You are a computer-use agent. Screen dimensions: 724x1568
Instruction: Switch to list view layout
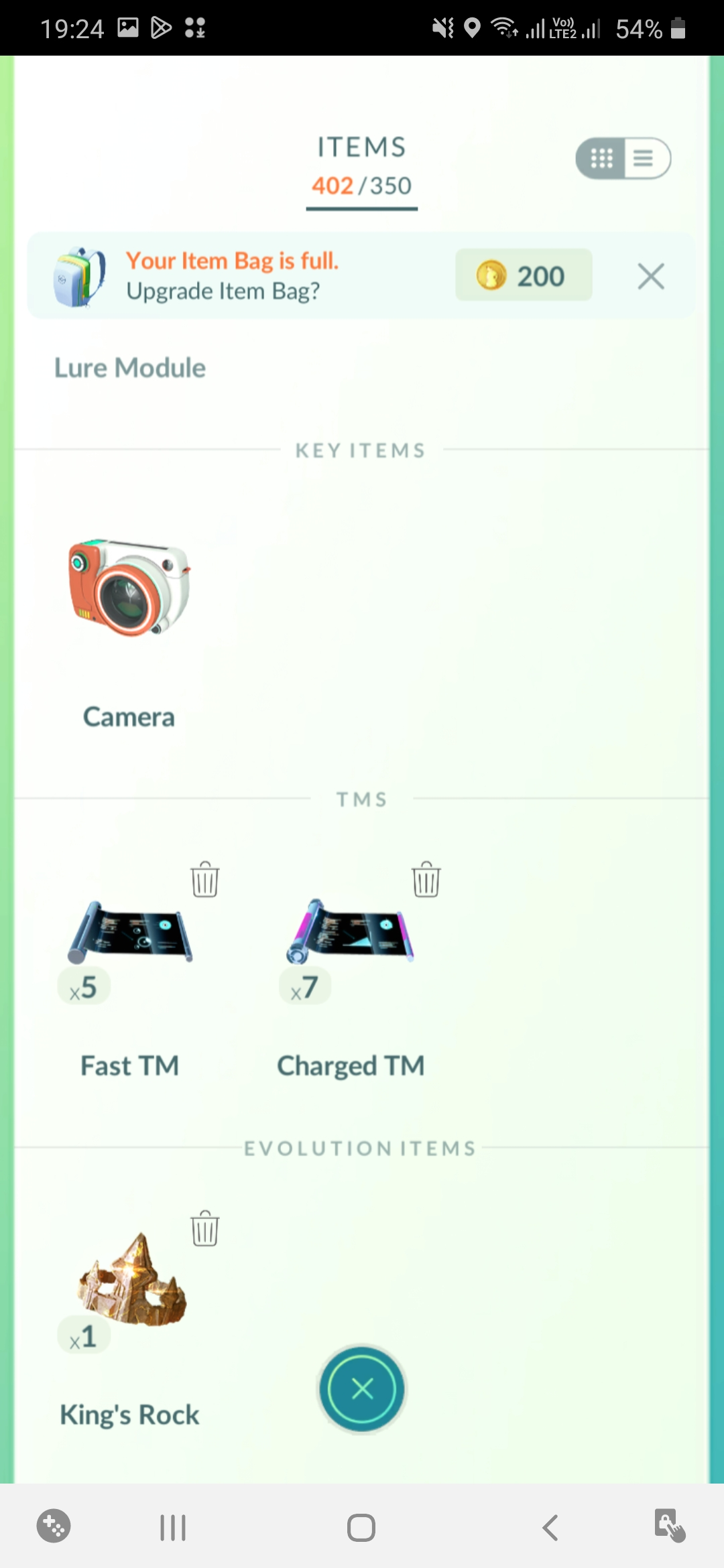coord(644,158)
